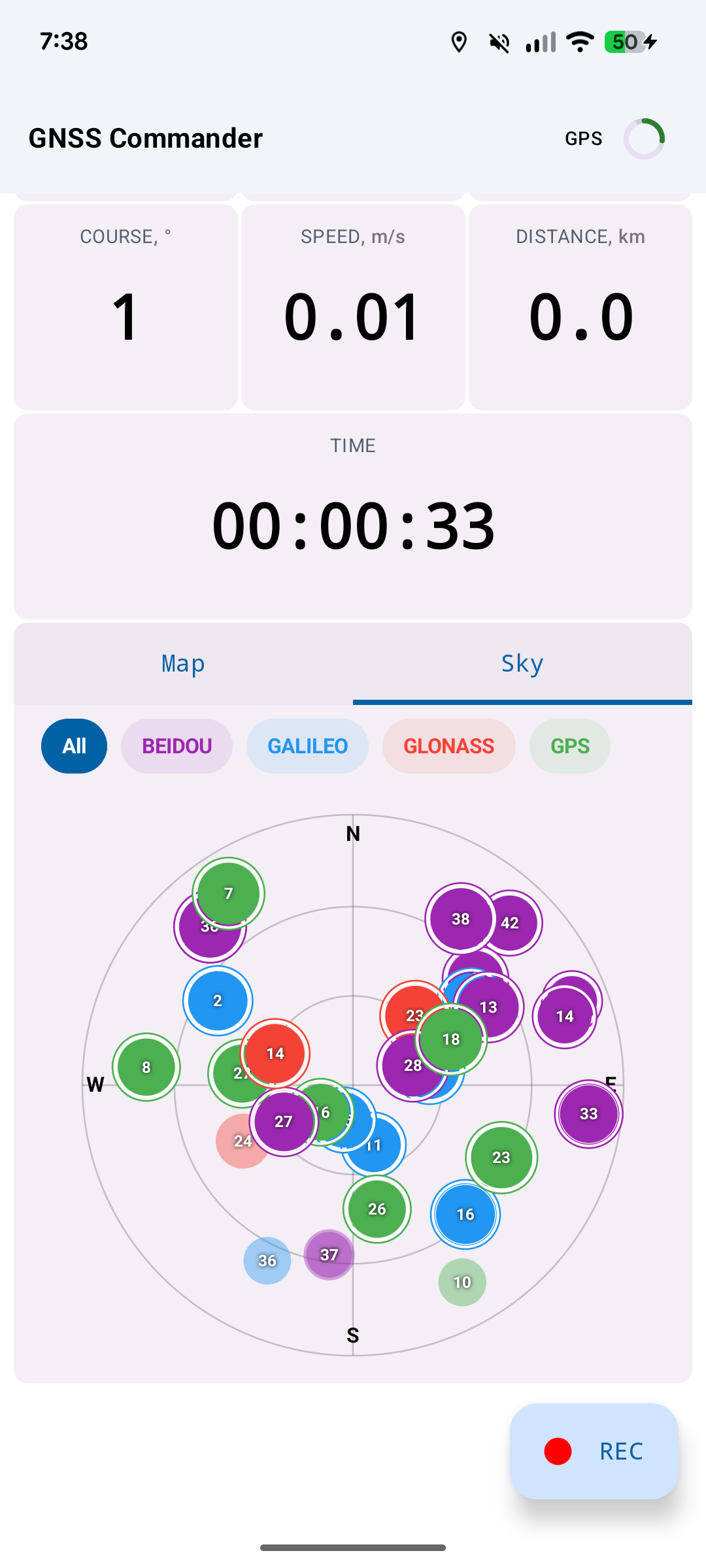Show all satellite constellations

pyautogui.click(x=74, y=746)
